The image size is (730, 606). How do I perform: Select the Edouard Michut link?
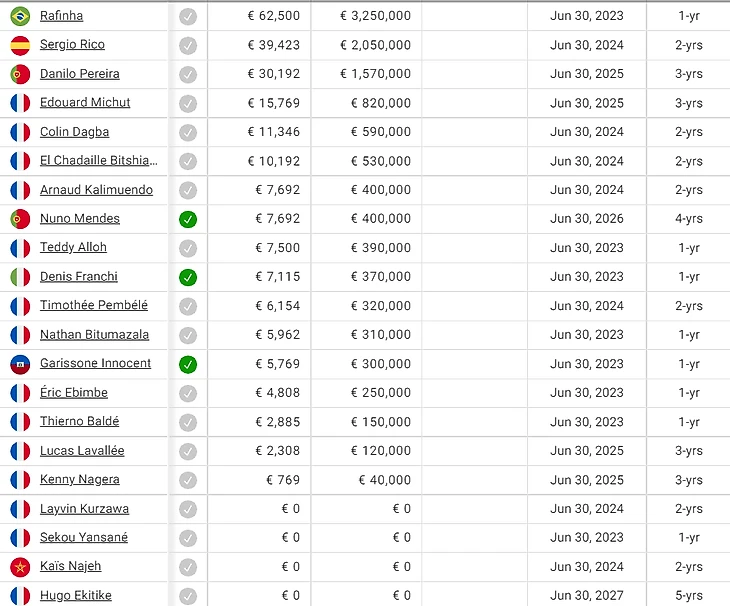[85, 103]
